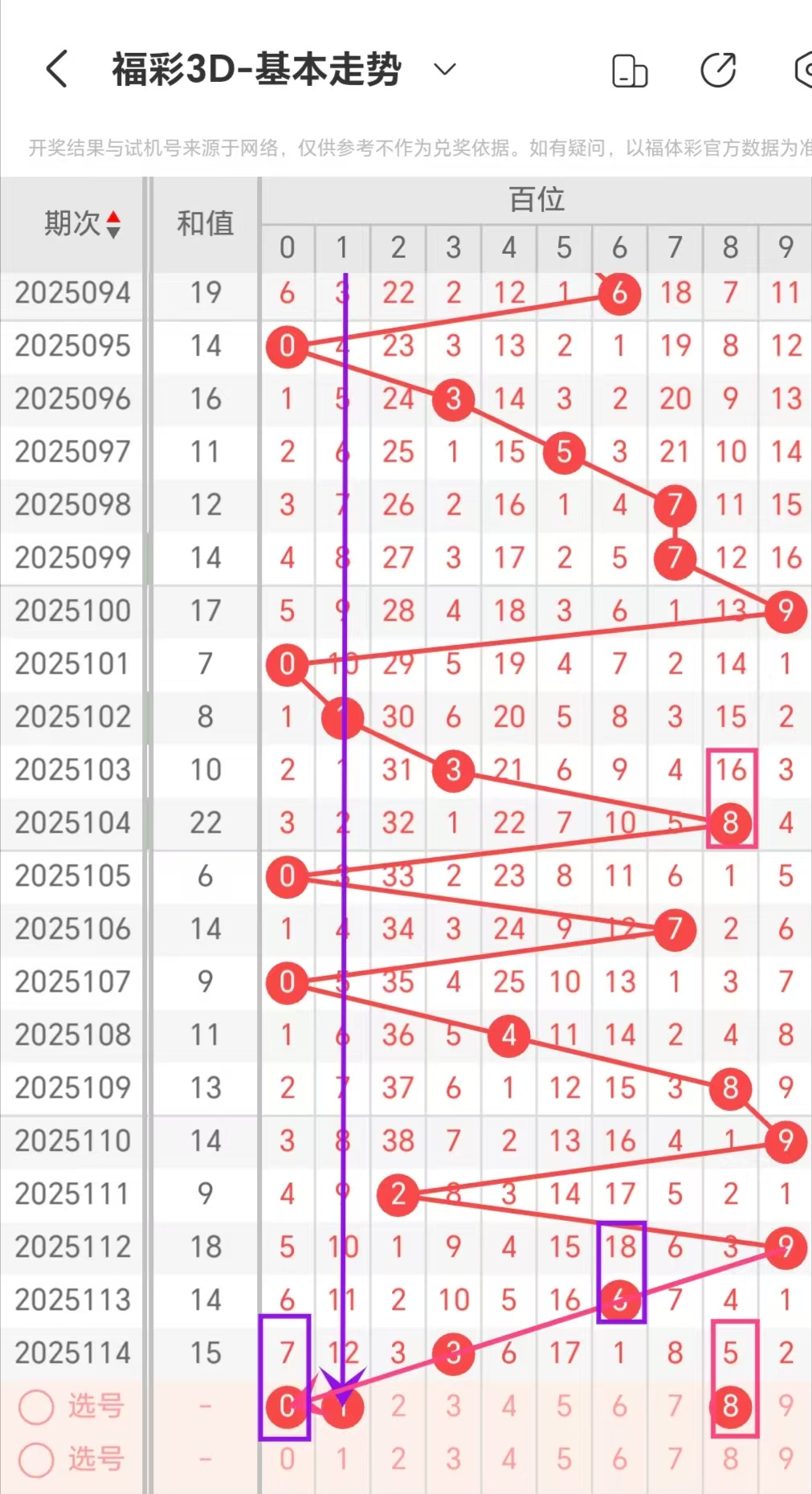Pick digit 3 in first 选号 row
This screenshot has height=1494, width=812.
click(x=454, y=1406)
